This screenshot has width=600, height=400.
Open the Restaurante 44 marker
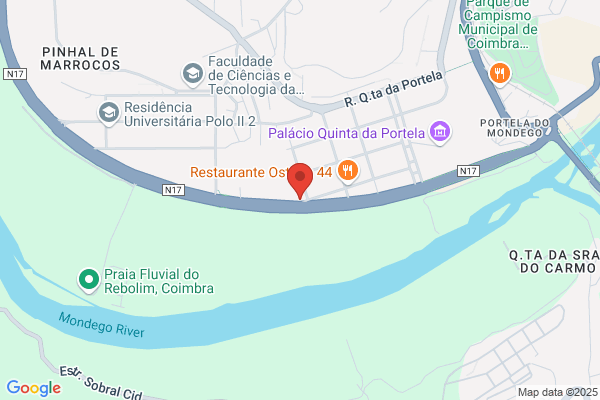347,171
